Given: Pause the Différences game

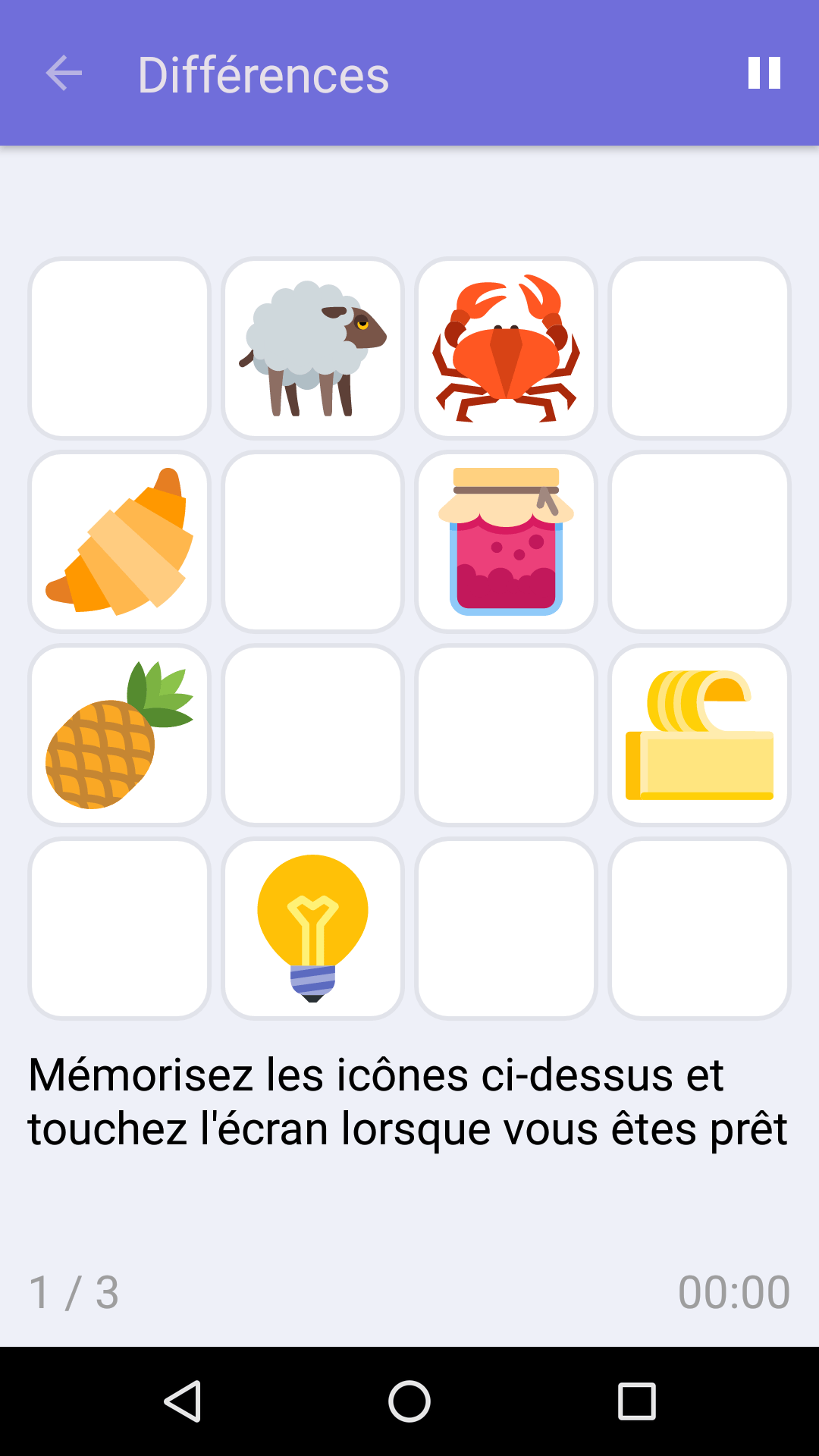Looking at the screenshot, I should click(764, 73).
